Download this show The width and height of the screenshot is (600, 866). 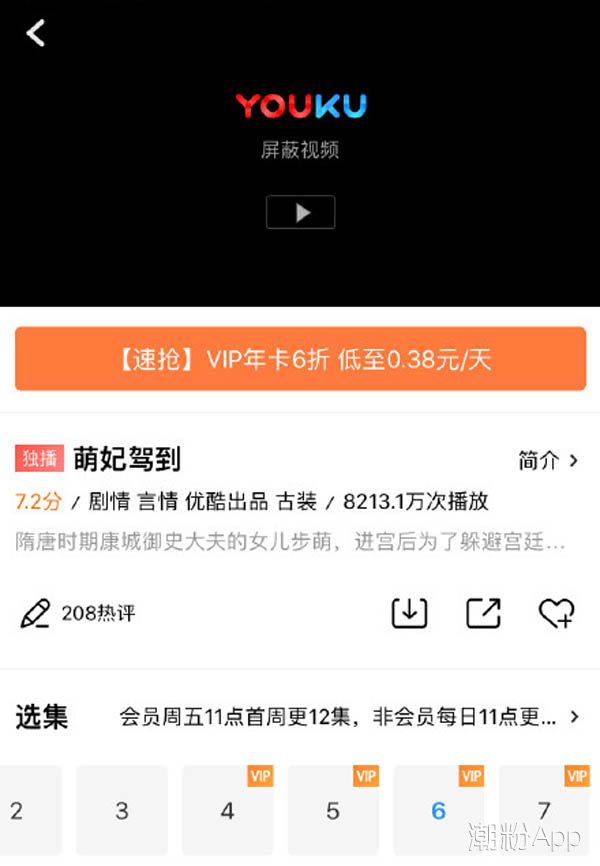tap(409, 613)
